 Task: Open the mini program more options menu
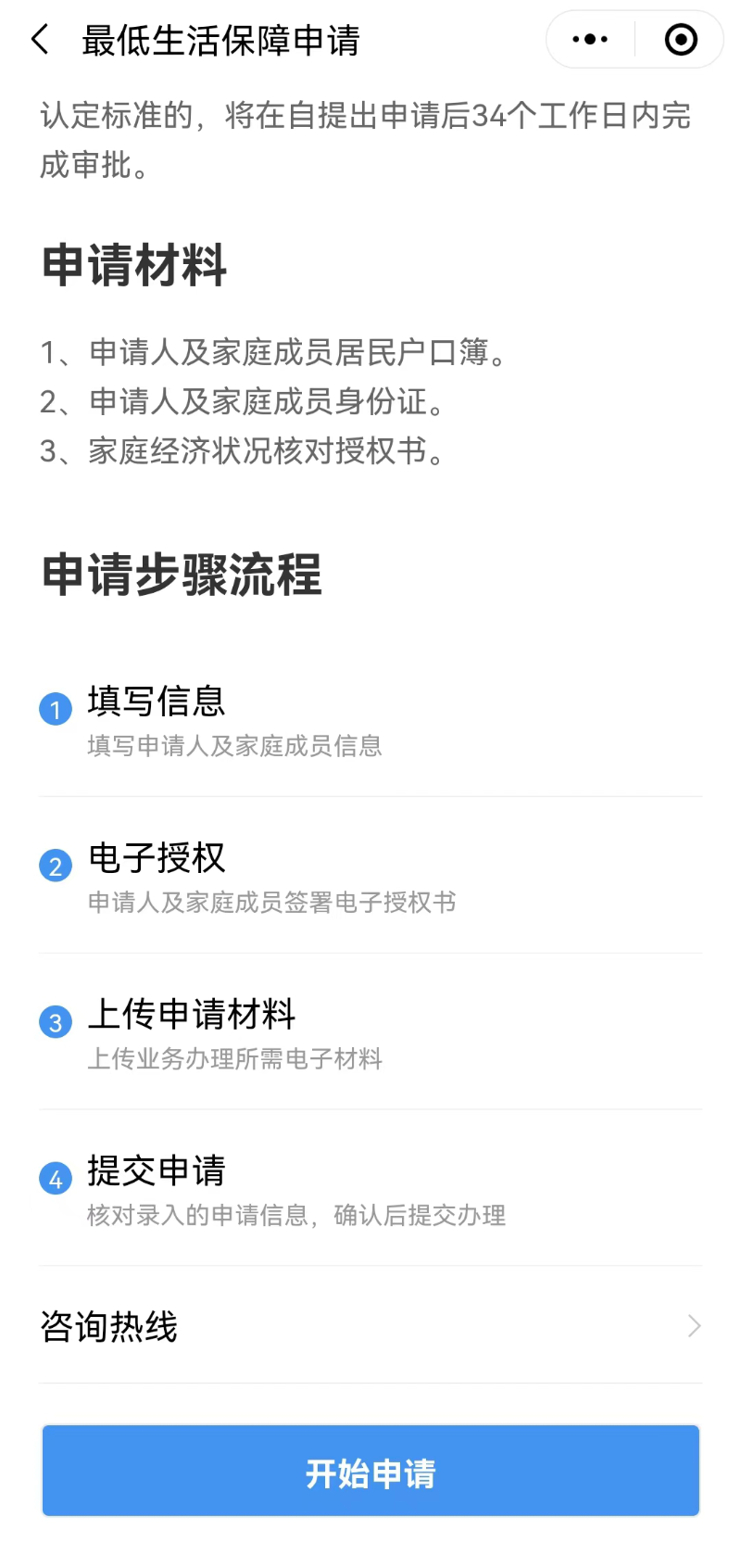coord(590,40)
